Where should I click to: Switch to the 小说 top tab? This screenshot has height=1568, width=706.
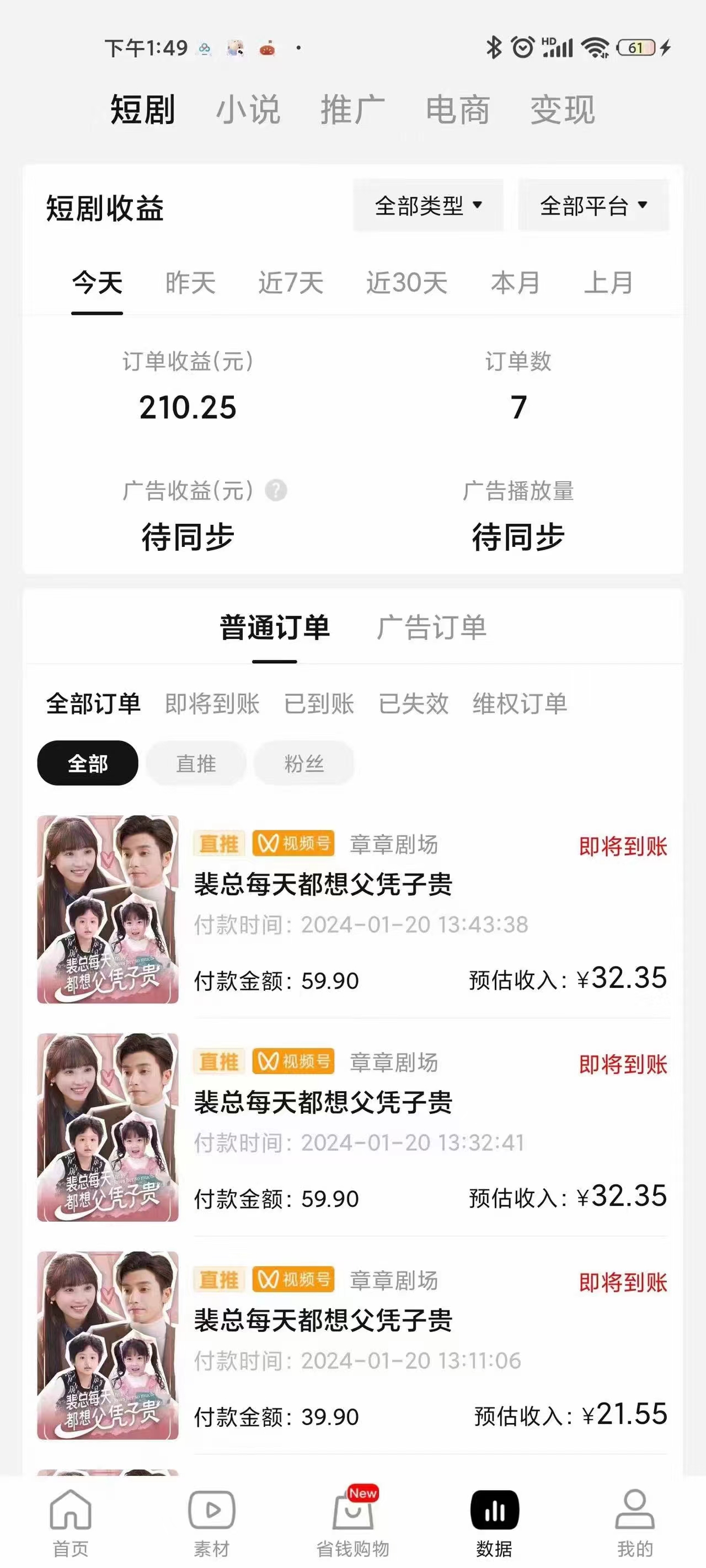tap(248, 110)
